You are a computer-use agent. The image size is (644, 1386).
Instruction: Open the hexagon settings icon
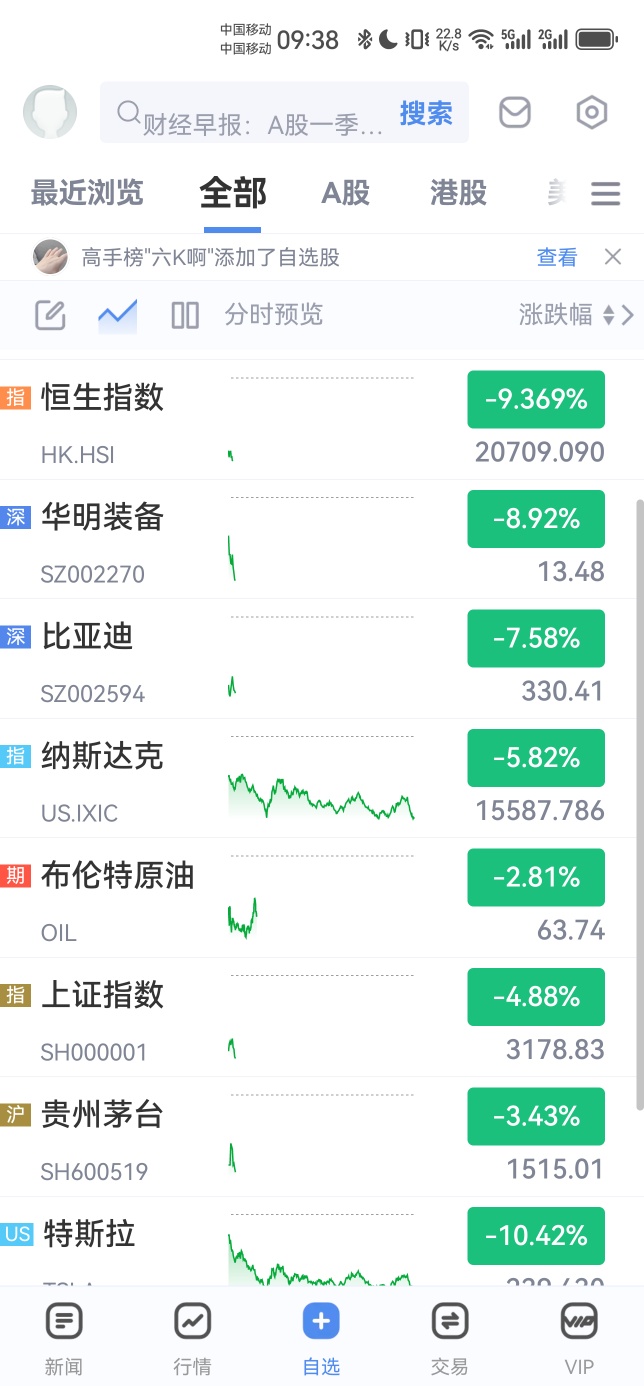tap(592, 112)
